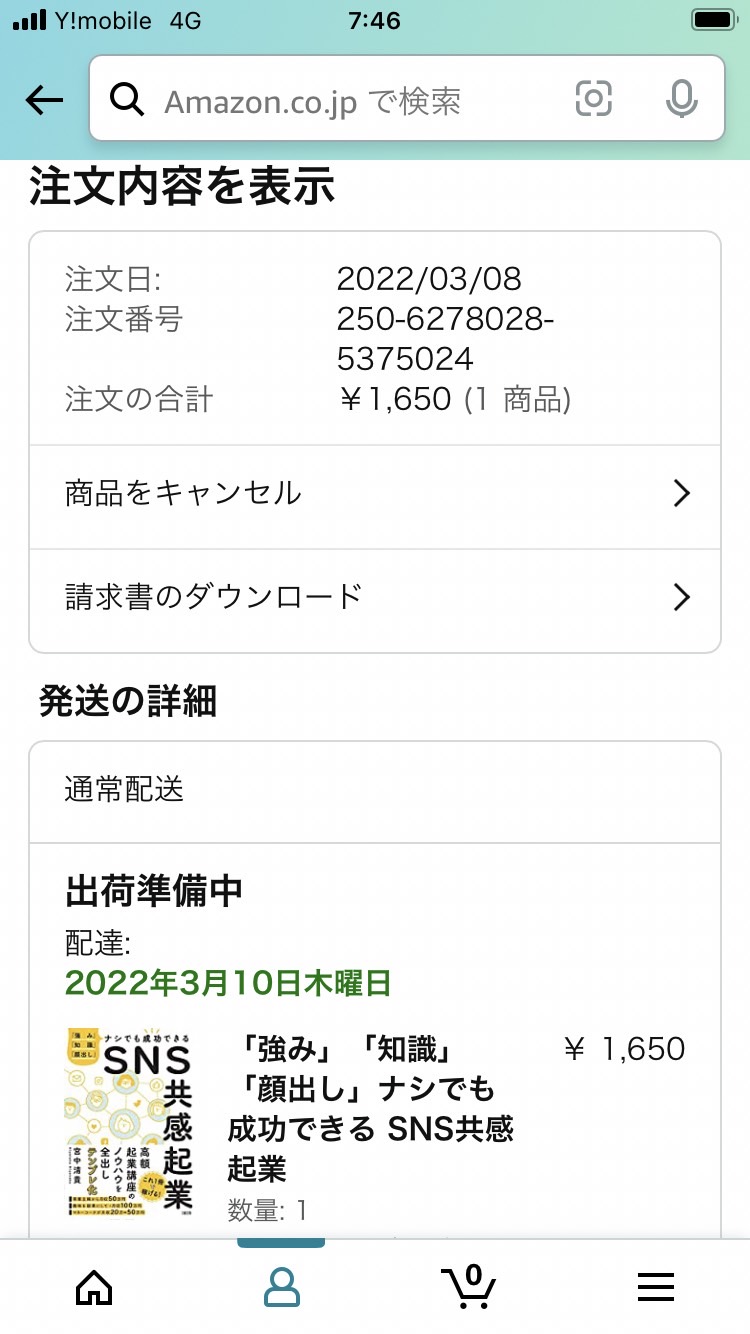Open 商品をキャンセル row

coord(375,494)
